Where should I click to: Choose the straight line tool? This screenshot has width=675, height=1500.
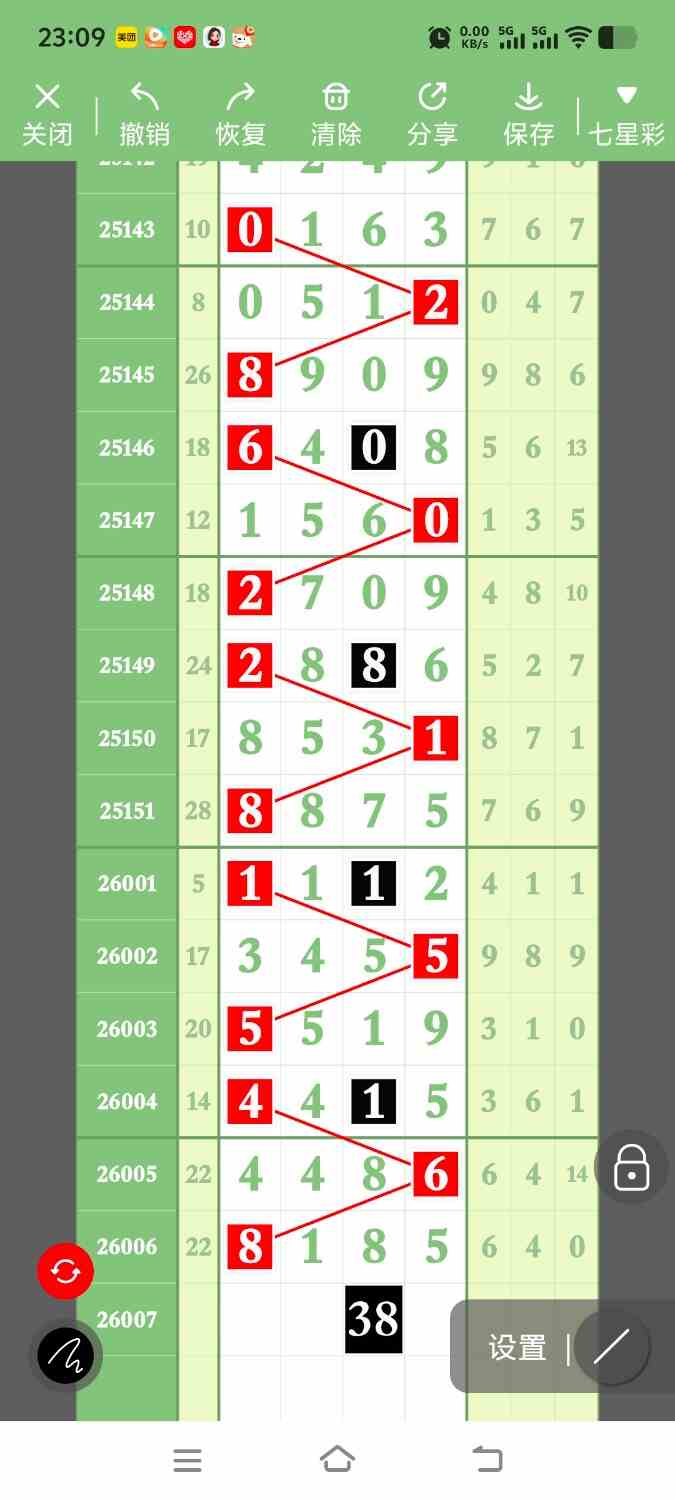(x=611, y=1348)
